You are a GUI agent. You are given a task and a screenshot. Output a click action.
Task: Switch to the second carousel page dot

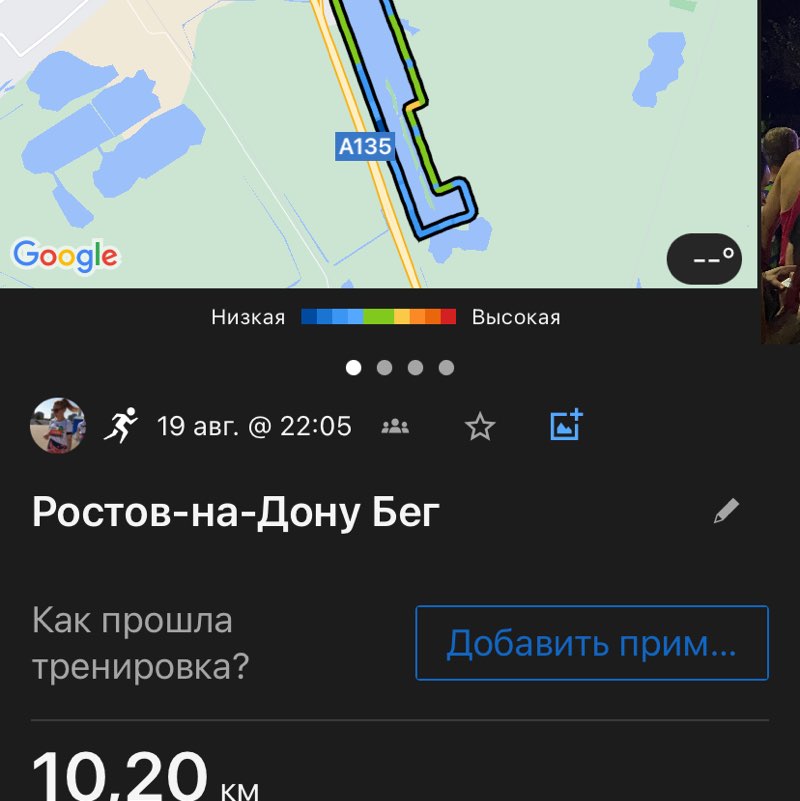[x=384, y=368]
